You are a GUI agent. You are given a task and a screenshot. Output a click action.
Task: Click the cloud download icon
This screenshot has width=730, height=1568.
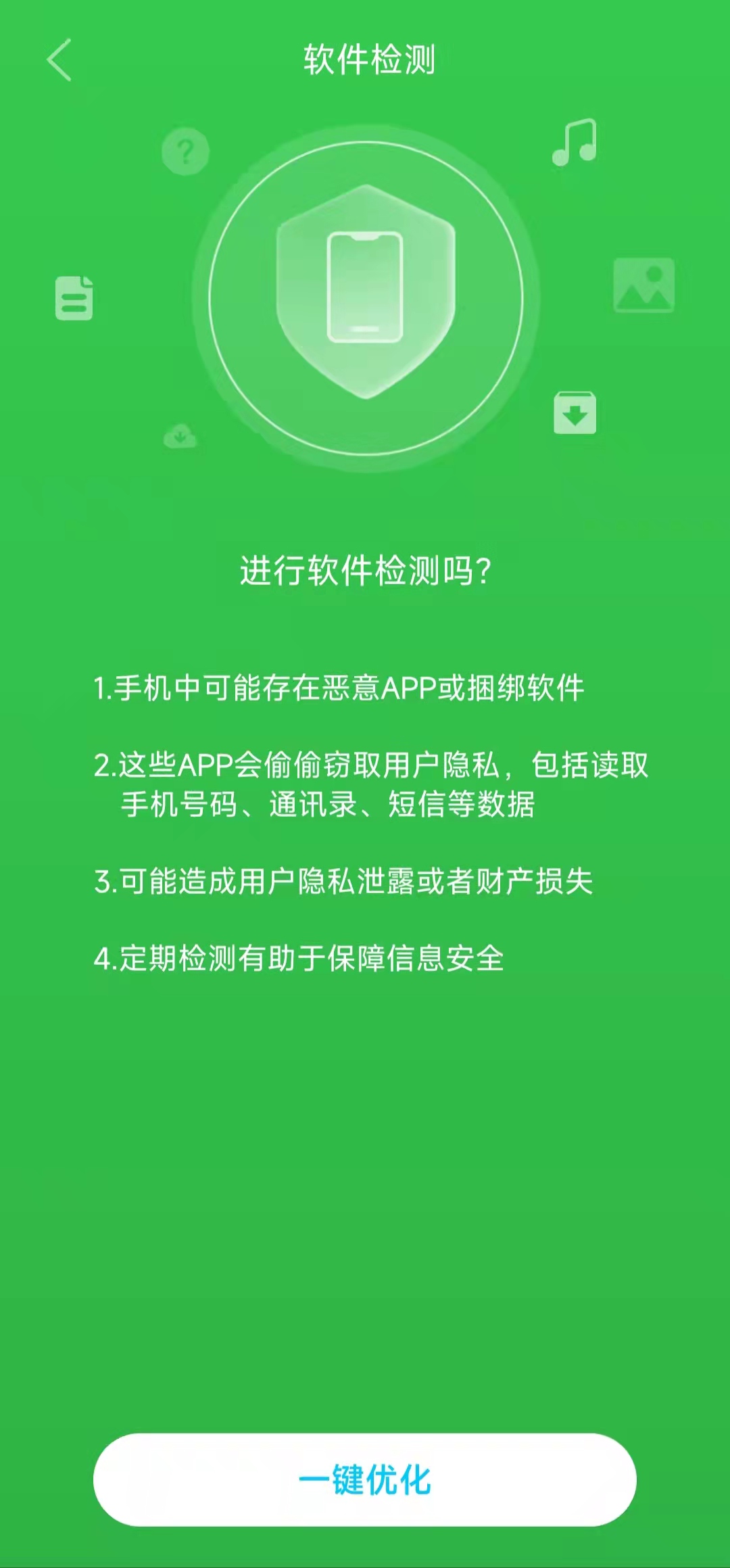coord(179,437)
